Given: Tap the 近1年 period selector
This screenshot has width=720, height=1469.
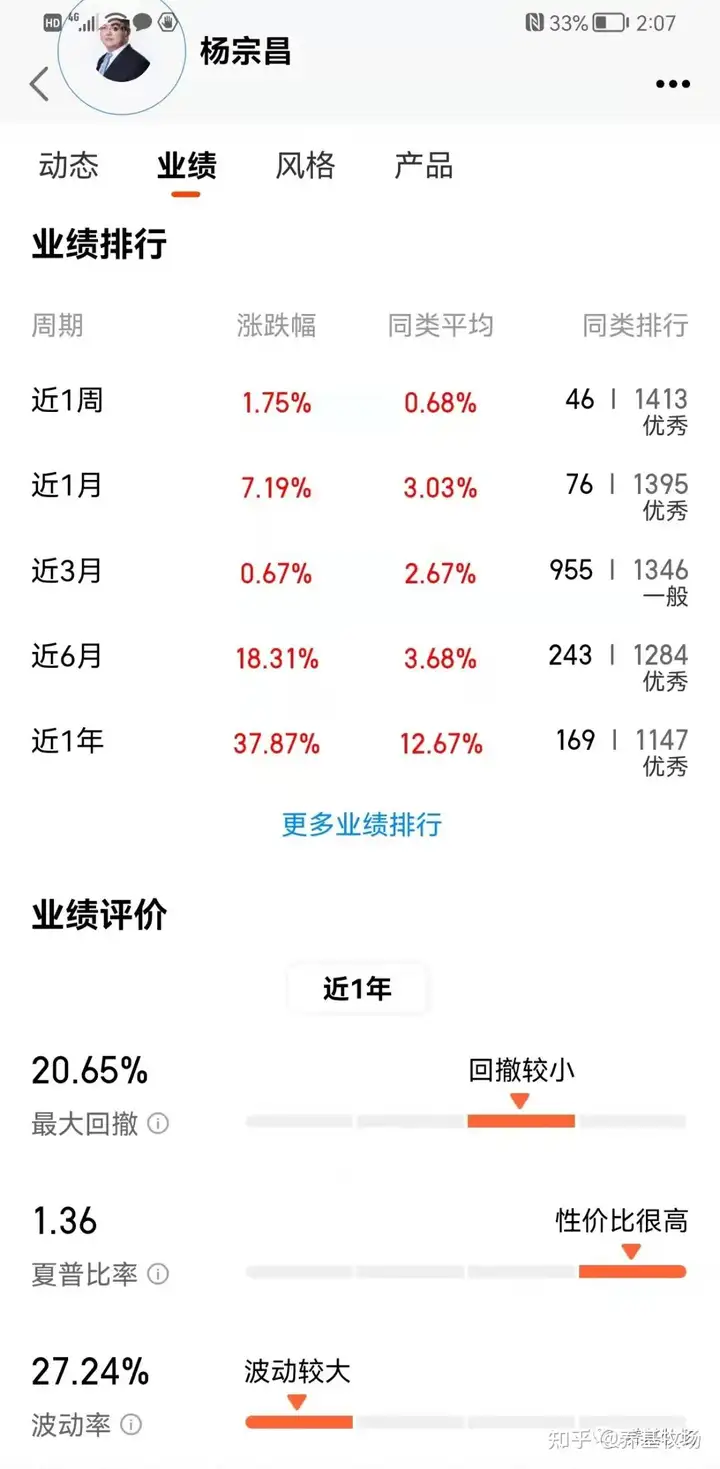Looking at the screenshot, I should [x=357, y=989].
